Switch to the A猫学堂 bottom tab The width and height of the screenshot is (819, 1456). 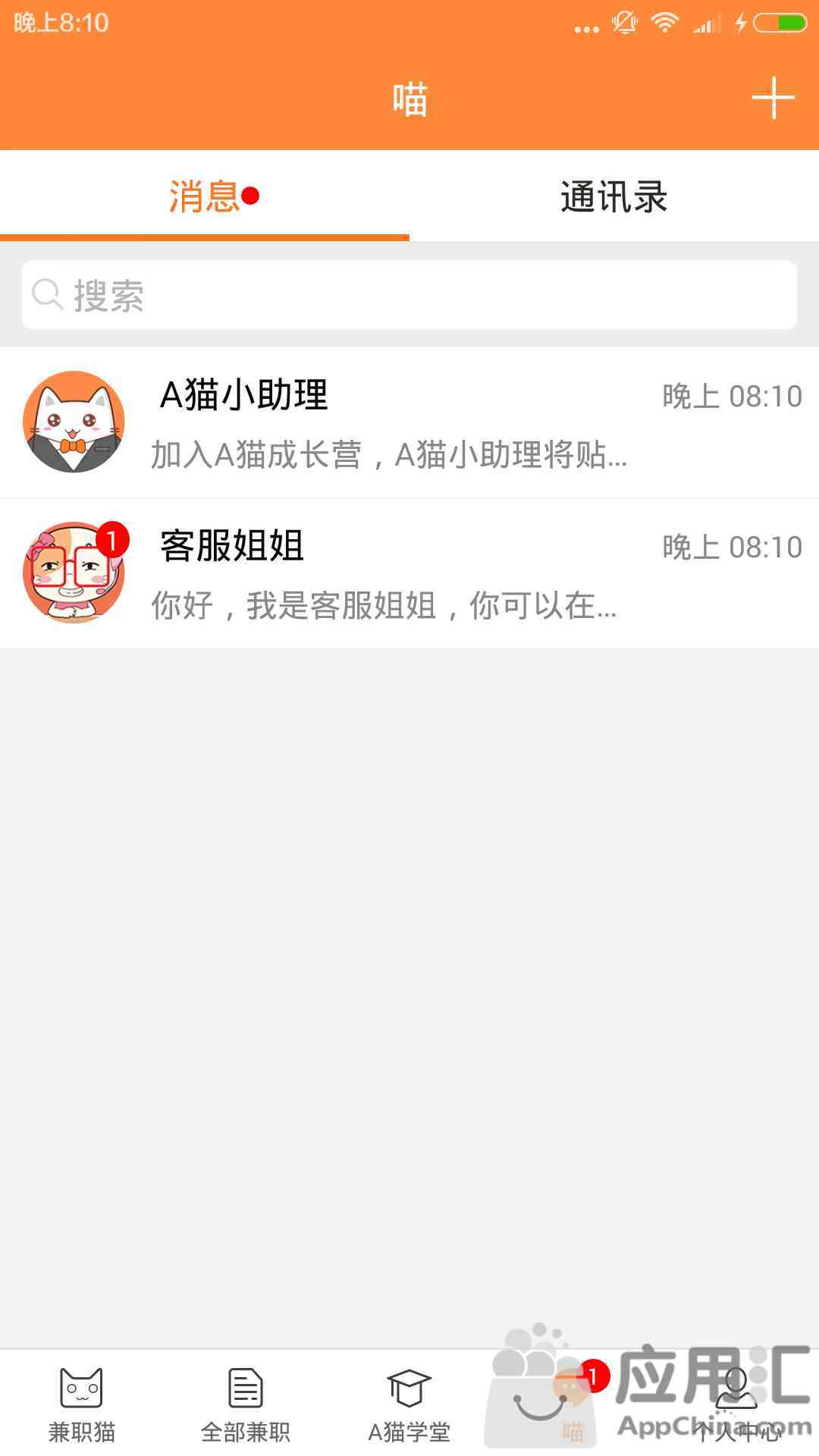409,1403
